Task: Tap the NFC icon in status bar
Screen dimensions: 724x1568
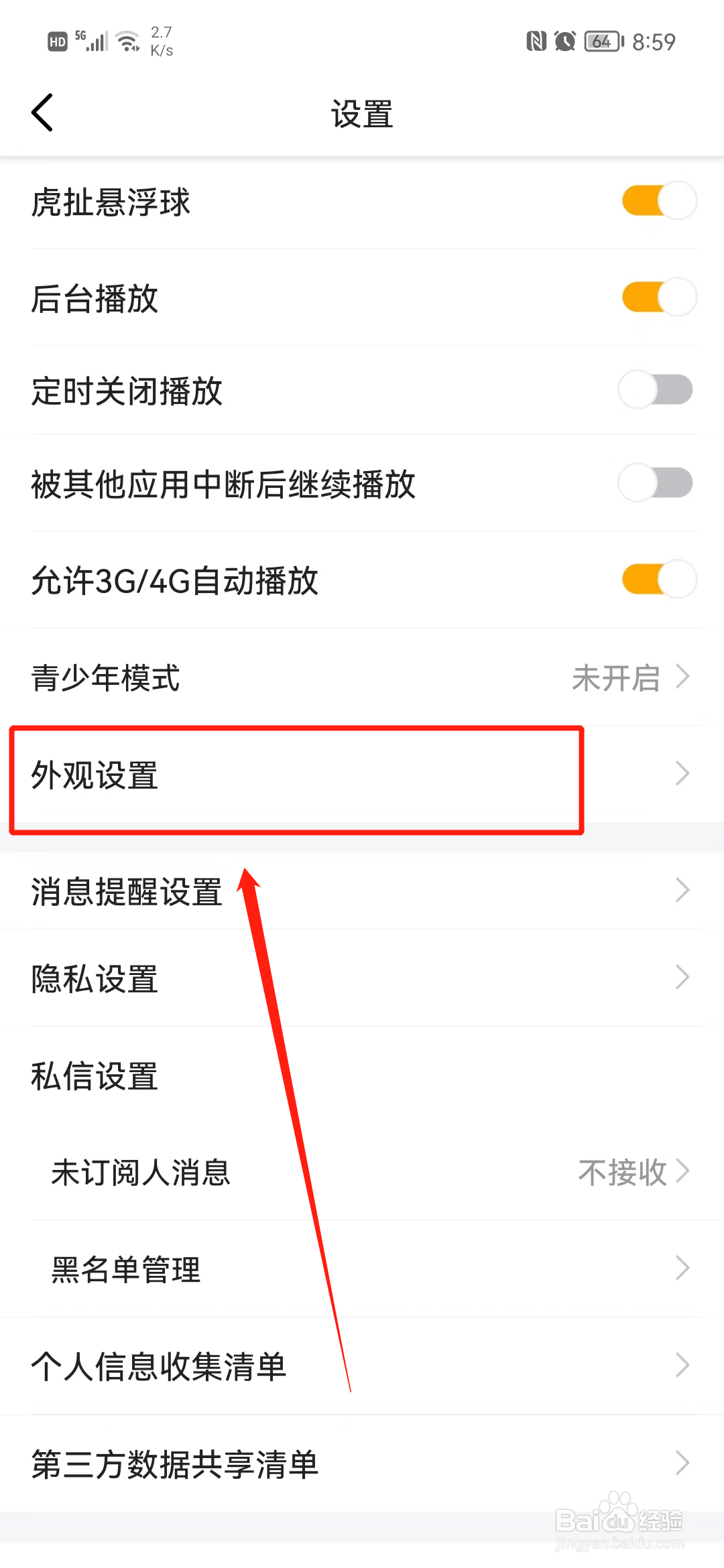Action: 536,42
